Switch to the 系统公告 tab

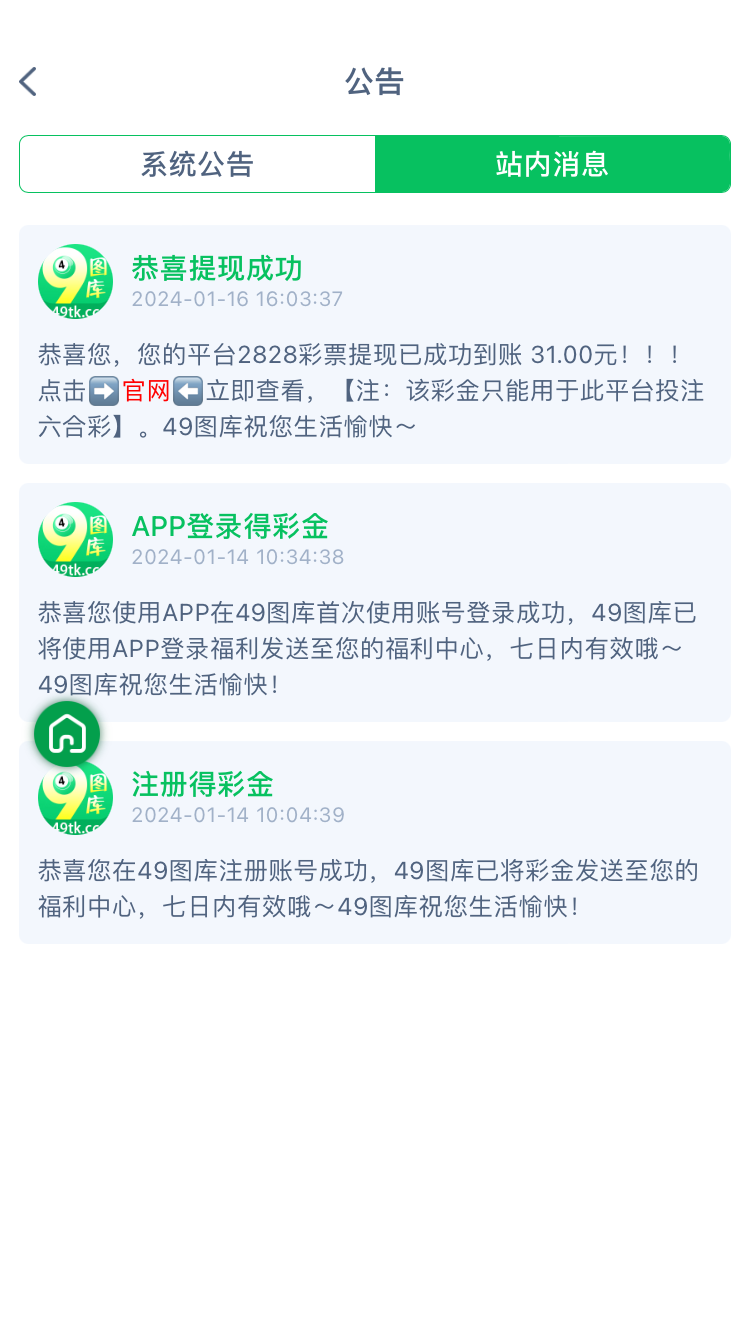tap(197, 164)
